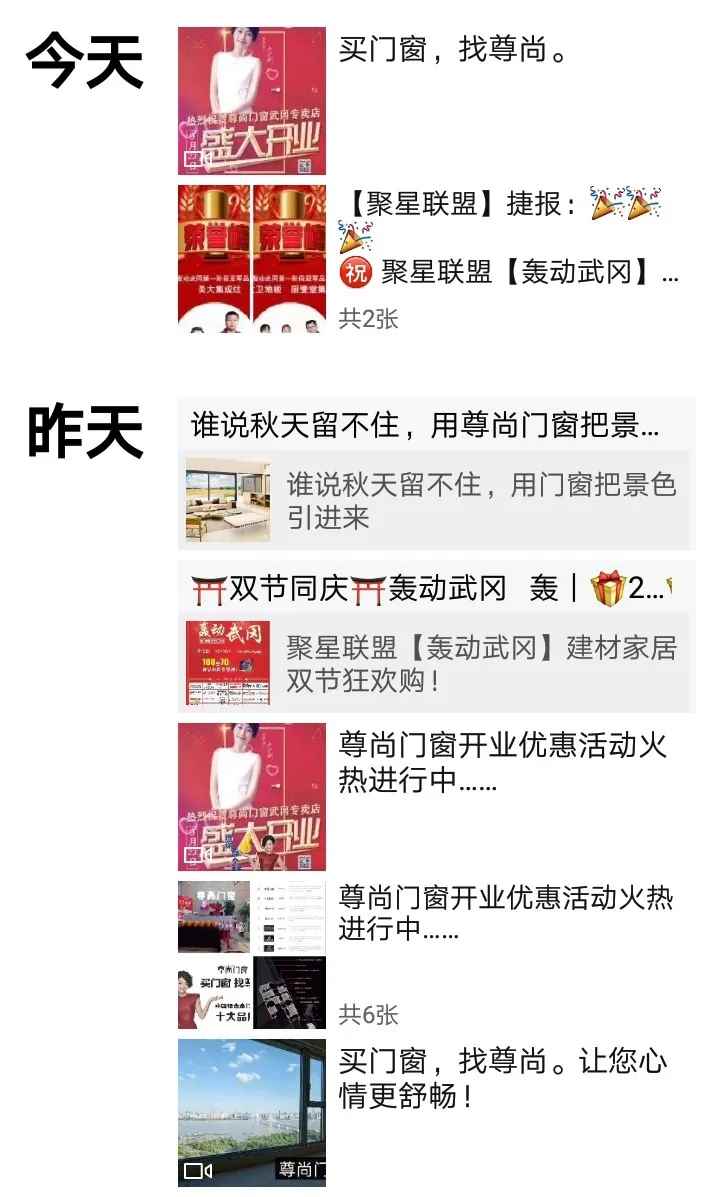Open the 6-photo post 尊尚门窗开业优惠活动
This screenshot has height=1197, width=720.
(x=252, y=955)
